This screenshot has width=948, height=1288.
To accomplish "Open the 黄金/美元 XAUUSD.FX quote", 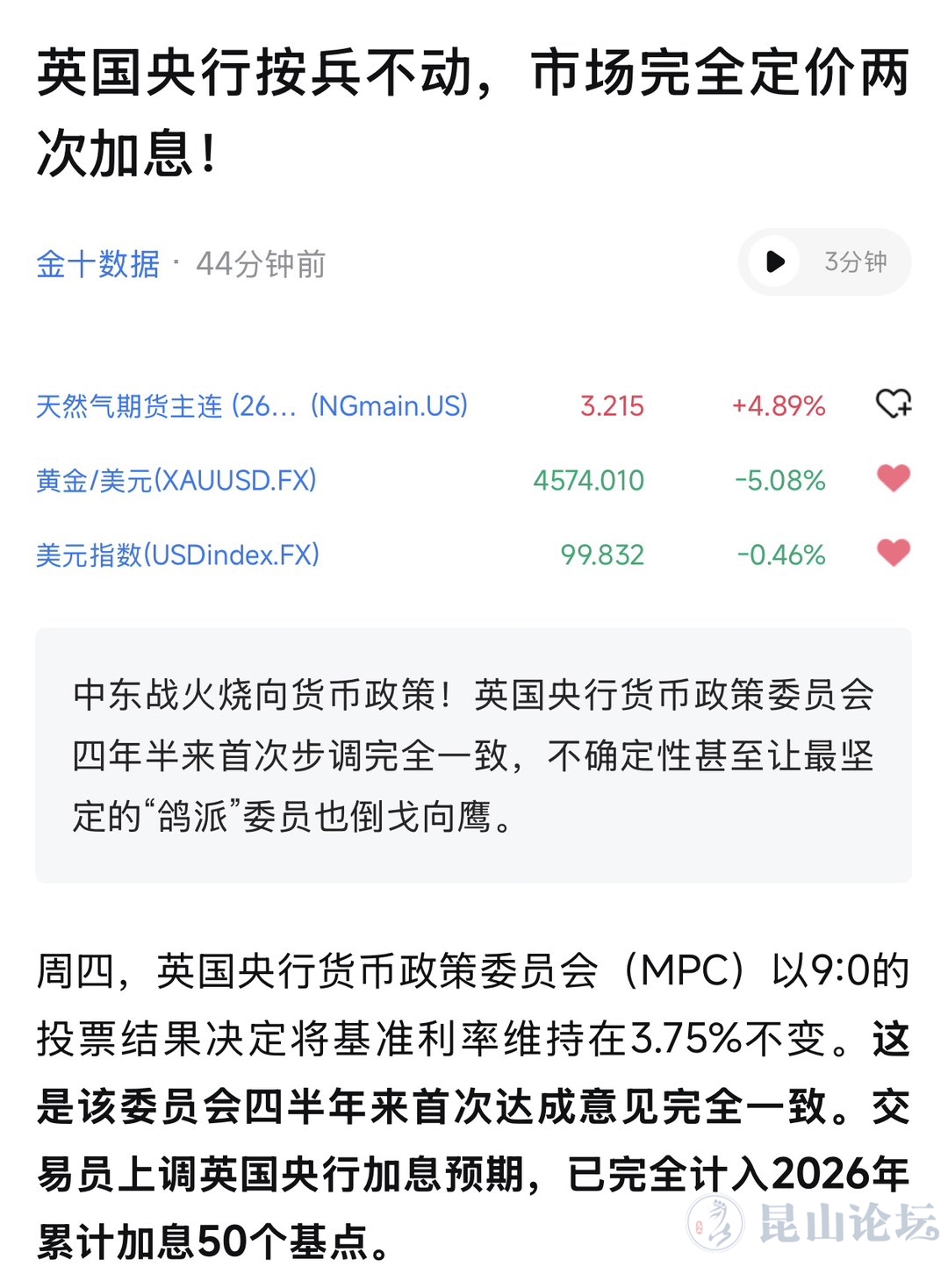I will (x=176, y=480).
